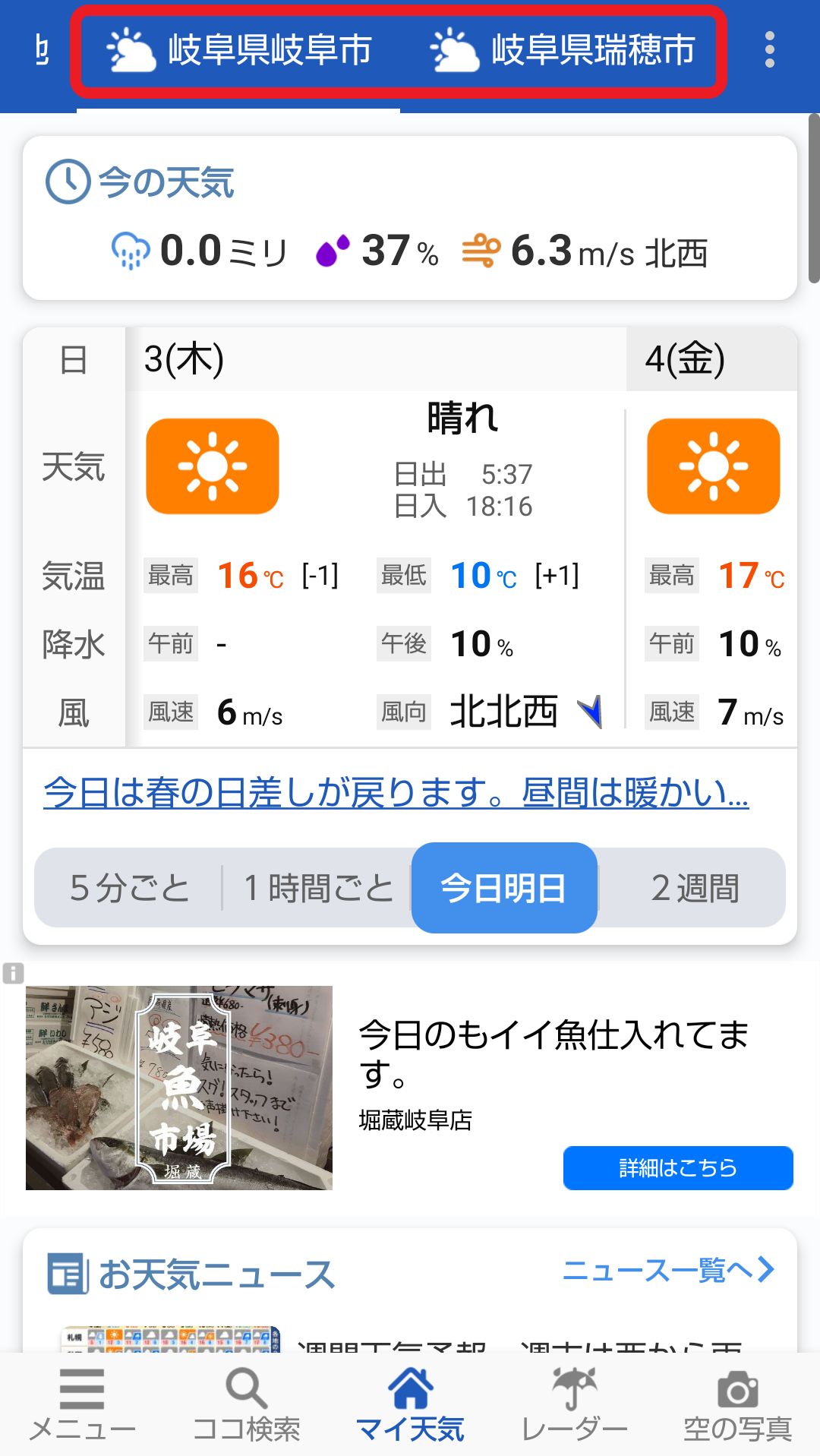Go to the マイ天気 home tab

point(410,1404)
